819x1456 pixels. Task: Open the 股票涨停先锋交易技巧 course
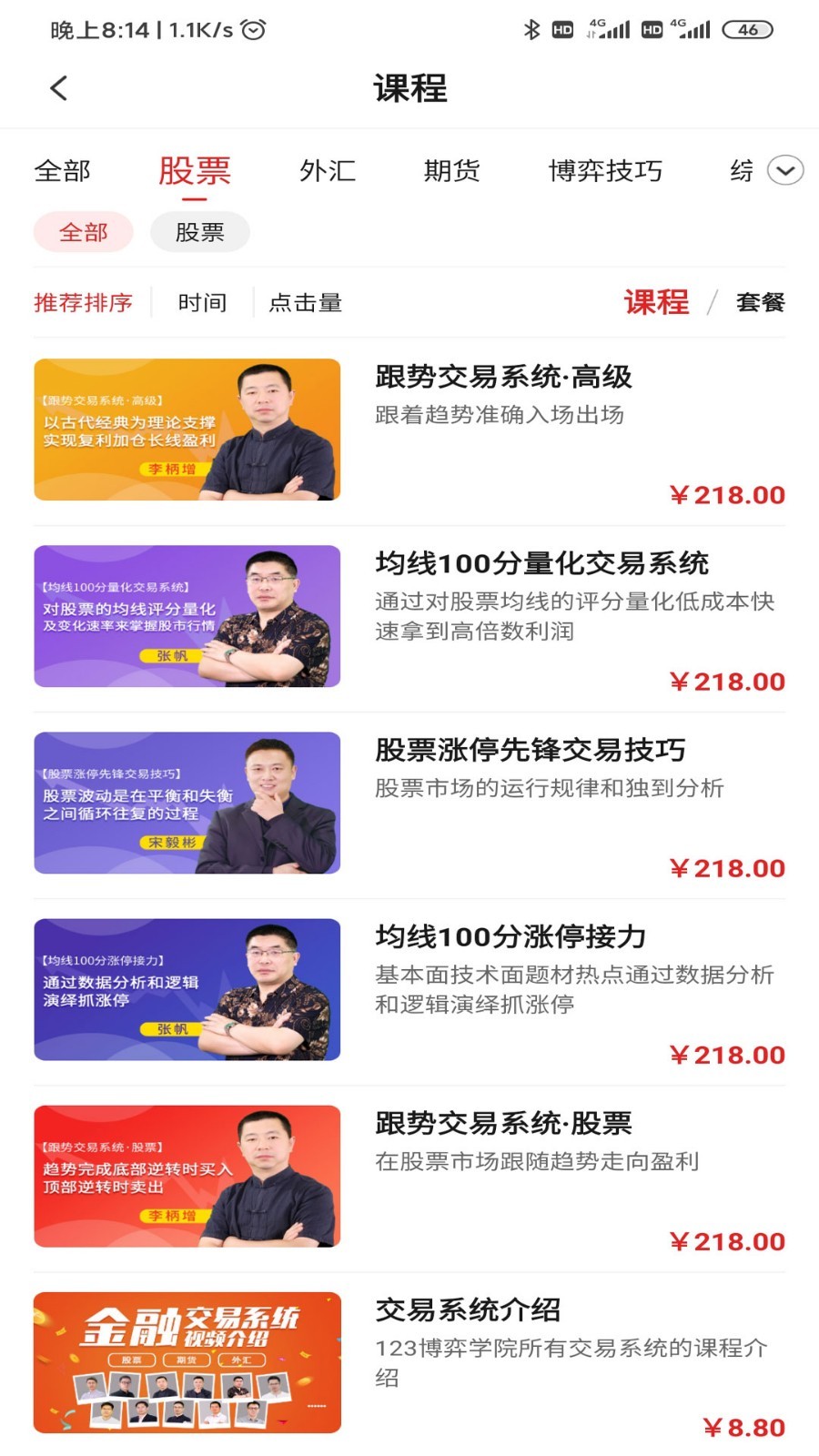530,750
